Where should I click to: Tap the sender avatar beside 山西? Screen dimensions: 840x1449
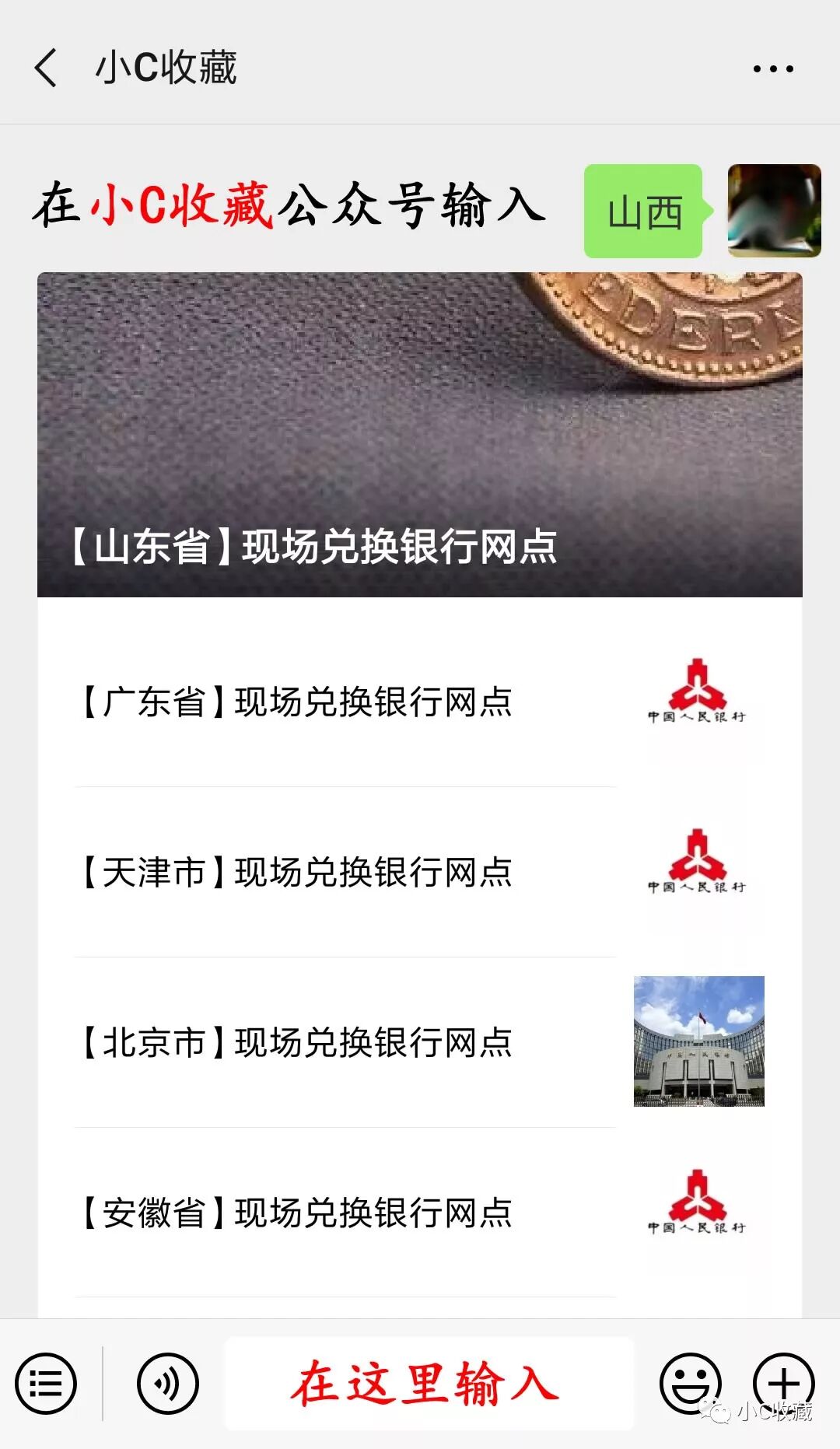(774, 210)
